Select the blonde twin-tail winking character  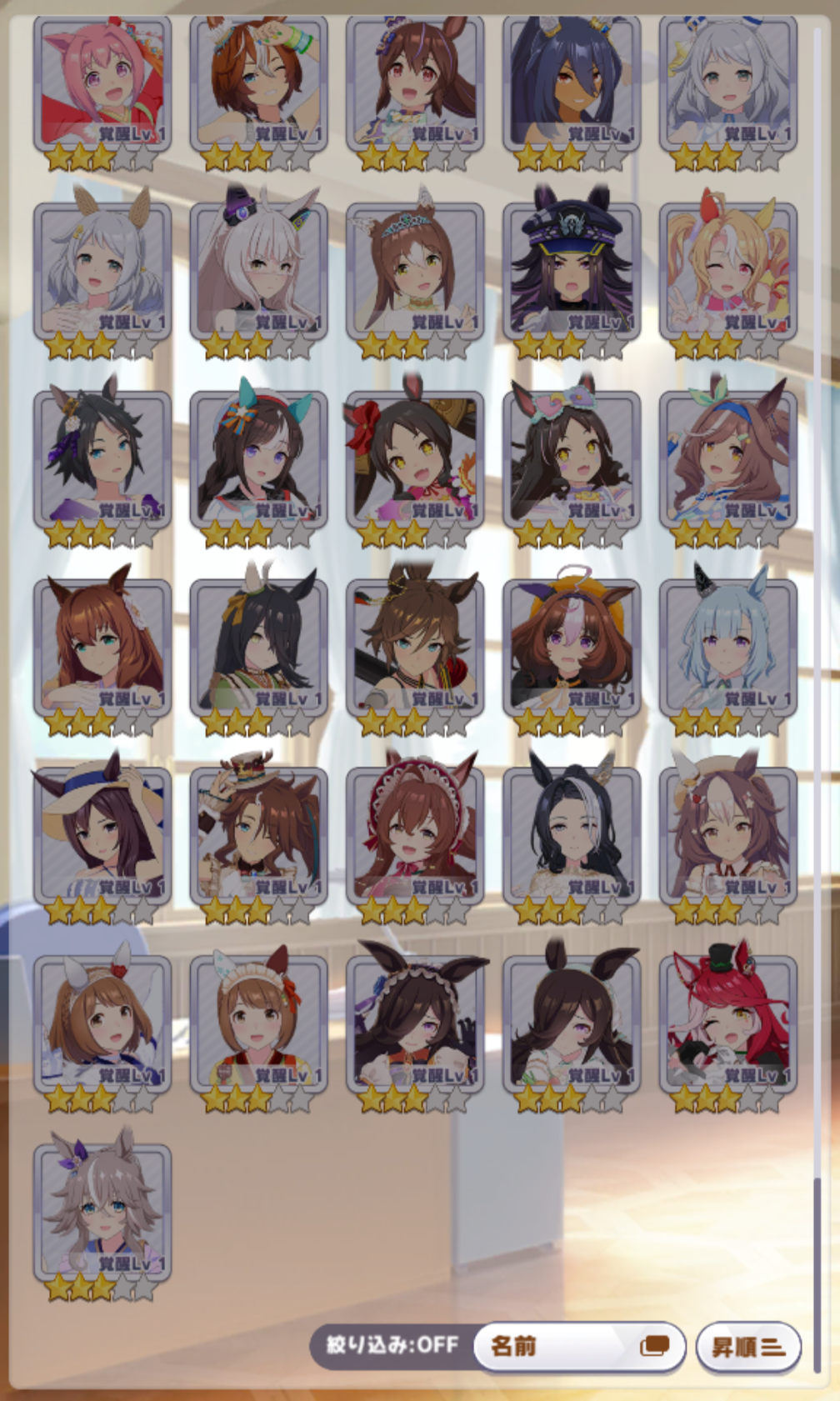point(728,280)
